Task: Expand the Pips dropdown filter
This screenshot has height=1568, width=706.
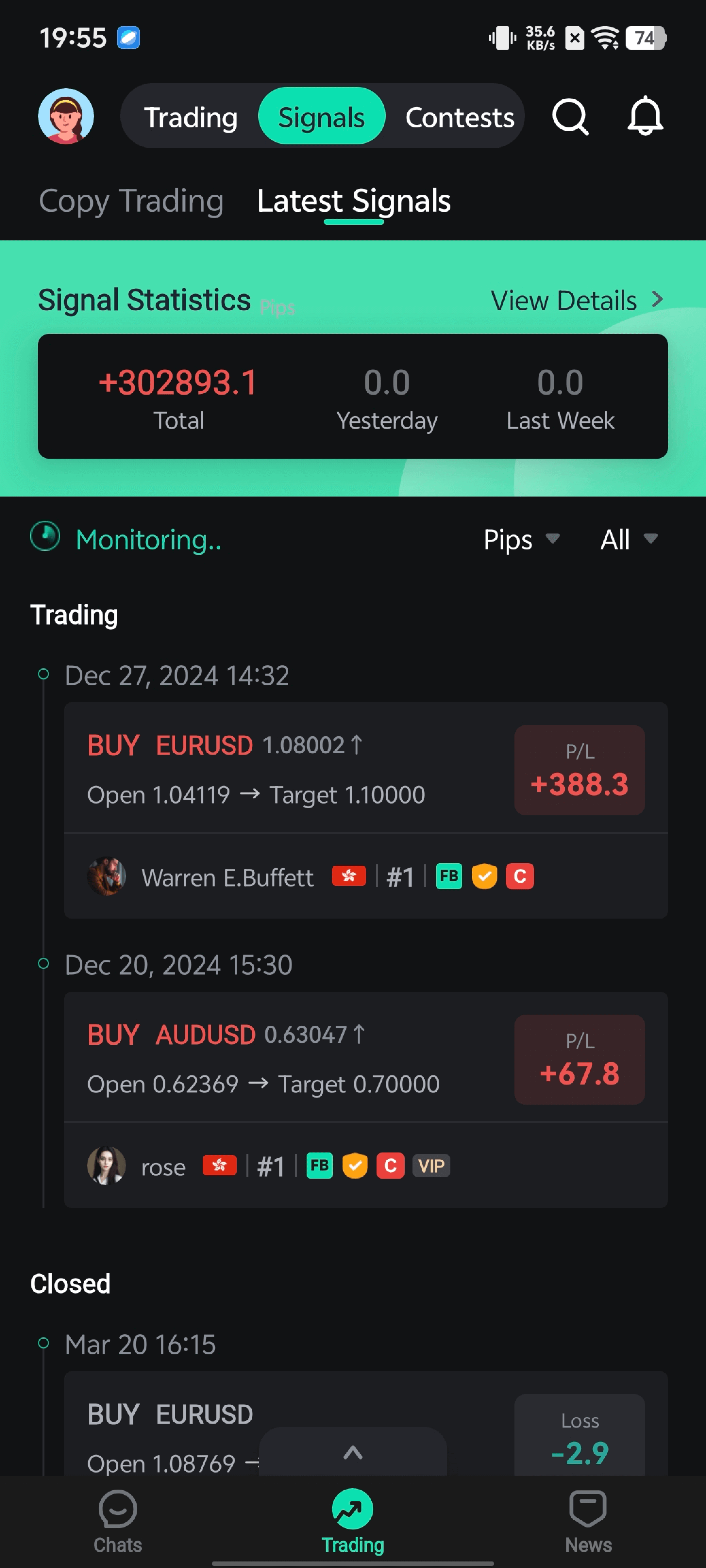Action: click(x=521, y=539)
